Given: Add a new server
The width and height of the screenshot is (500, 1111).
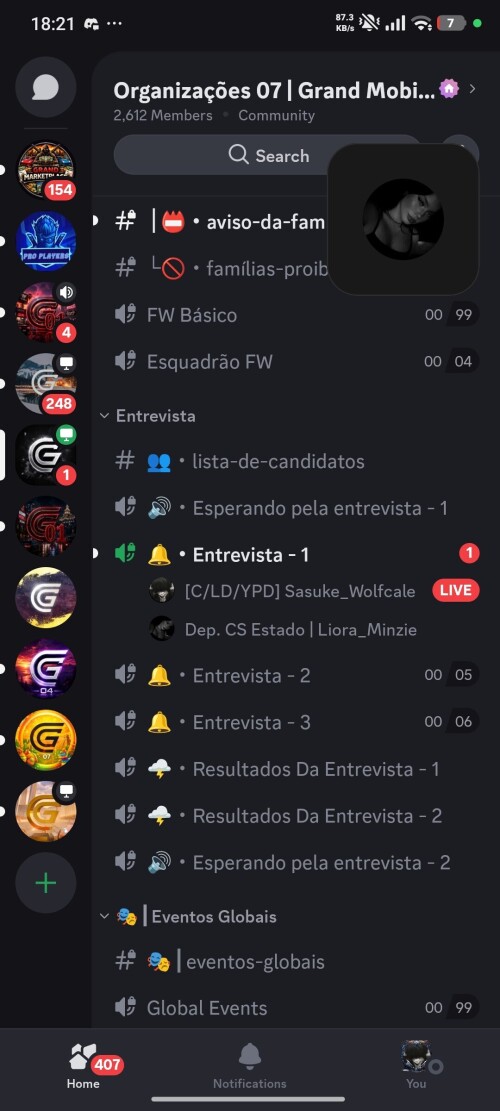Looking at the screenshot, I should click(46, 883).
